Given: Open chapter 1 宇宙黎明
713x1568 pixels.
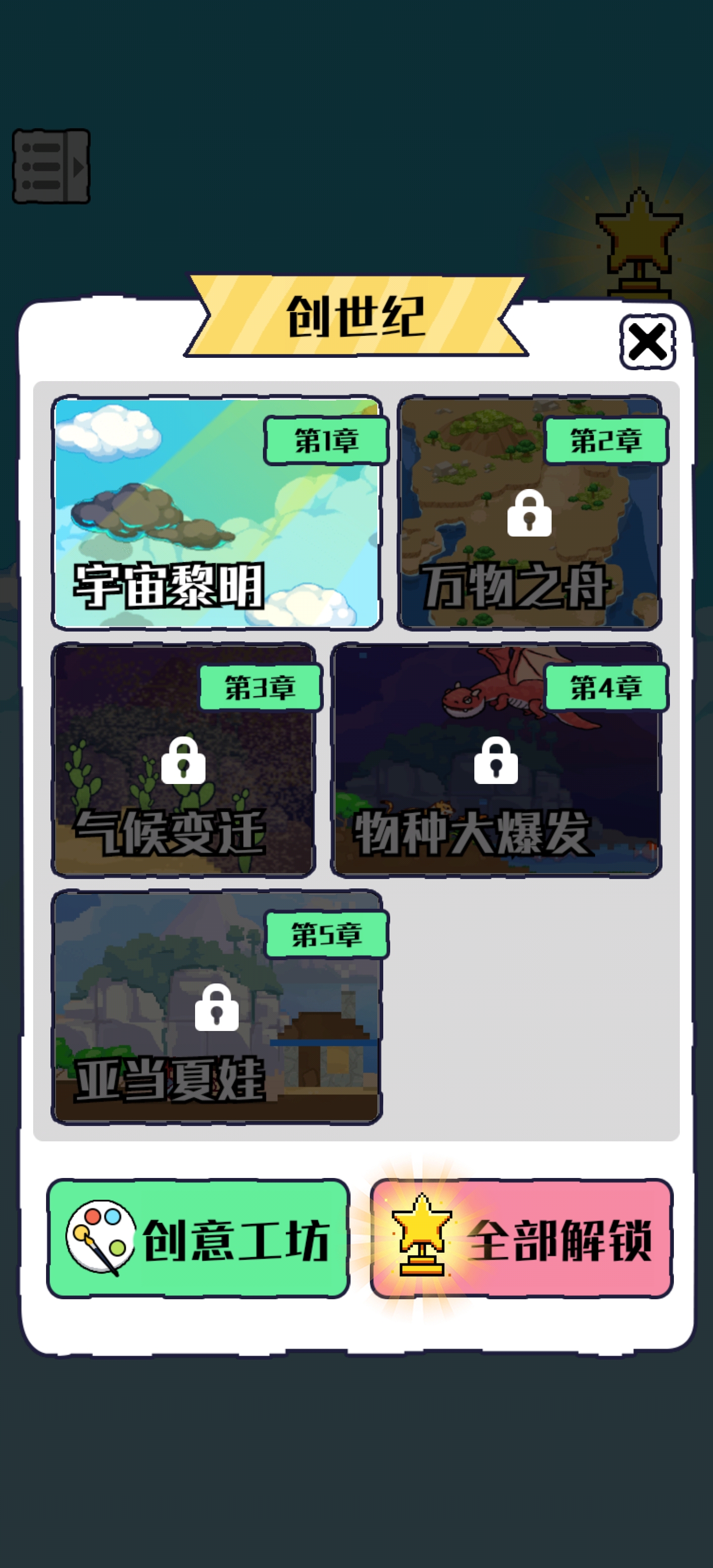Looking at the screenshot, I should click(x=216, y=513).
